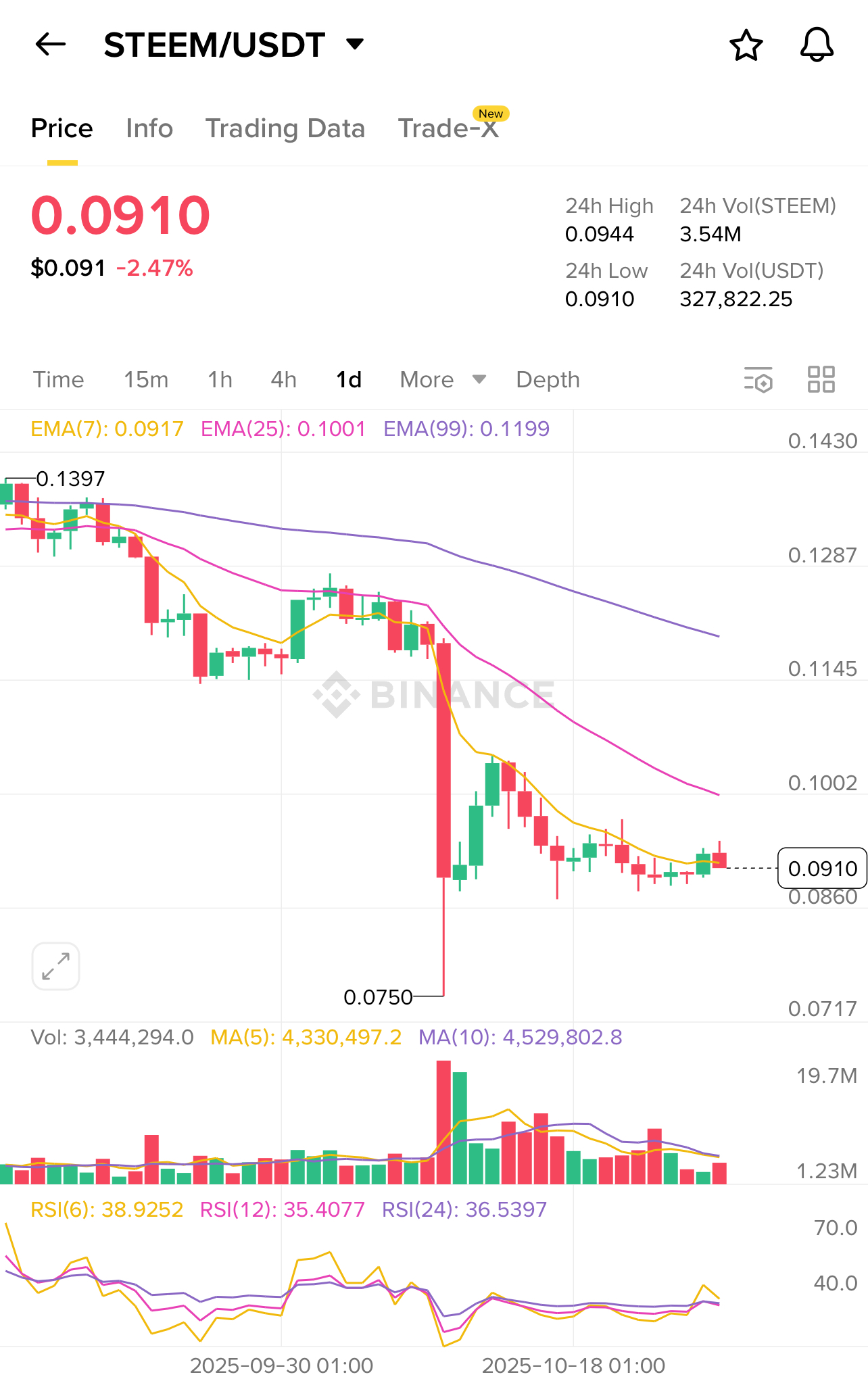Image resolution: width=868 pixels, height=1379 pixels.
Task: Open the chart layout grid icon
Action: click(x=821, y=380)
